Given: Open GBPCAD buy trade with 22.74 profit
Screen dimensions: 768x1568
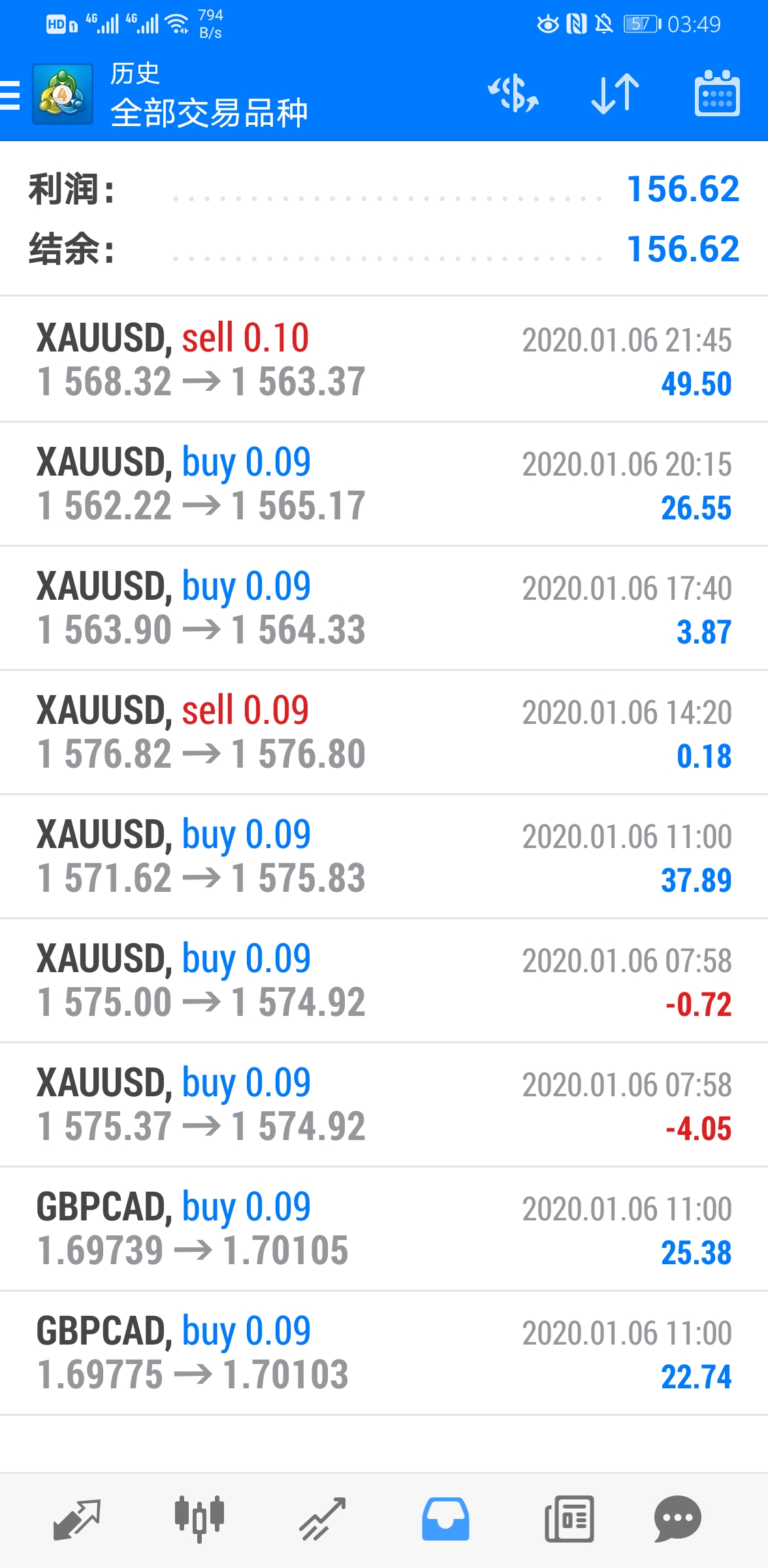Looking at the screenshot, I should (x=384, y=1353).
